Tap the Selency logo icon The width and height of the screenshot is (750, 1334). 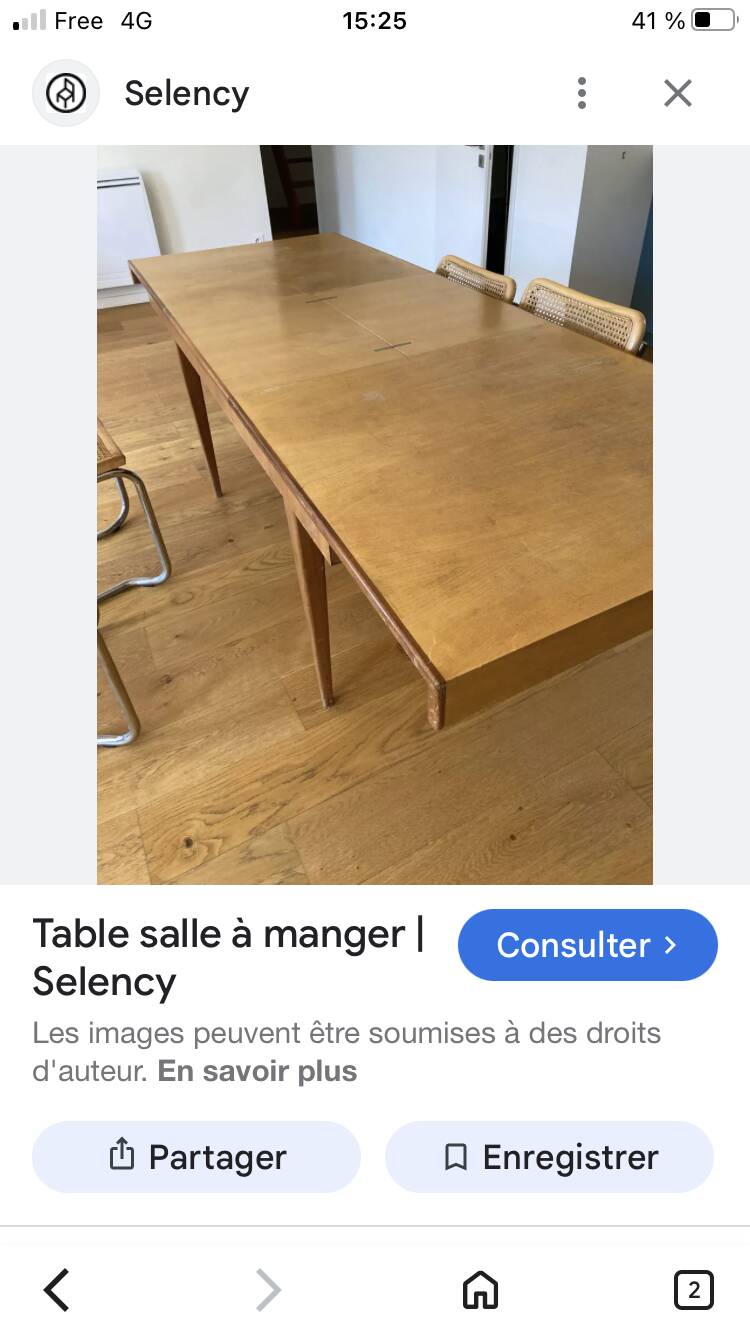65,92
